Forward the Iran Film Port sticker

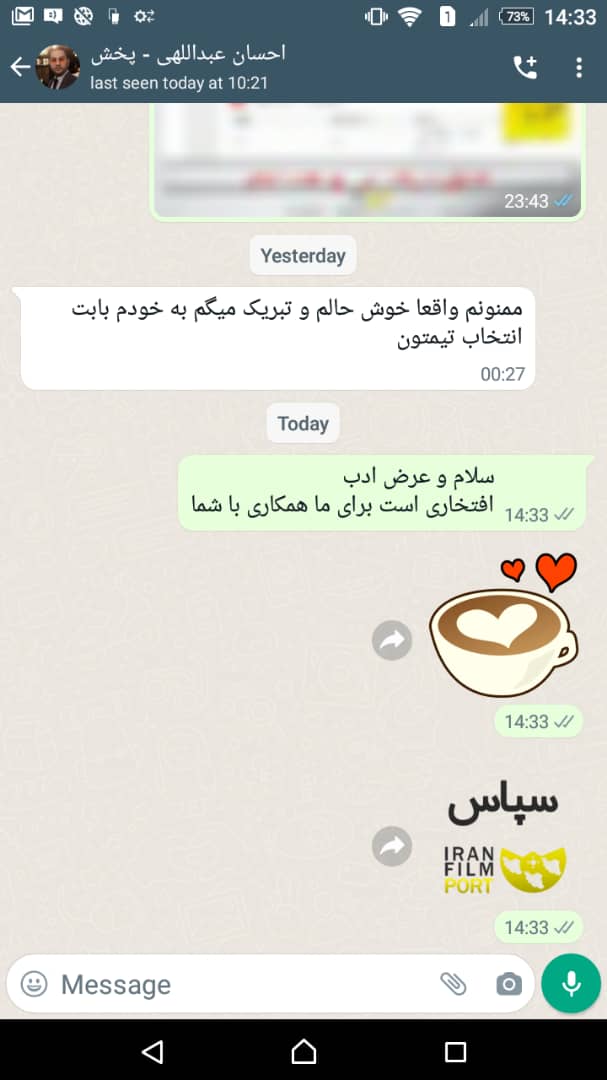pos(392,847)
